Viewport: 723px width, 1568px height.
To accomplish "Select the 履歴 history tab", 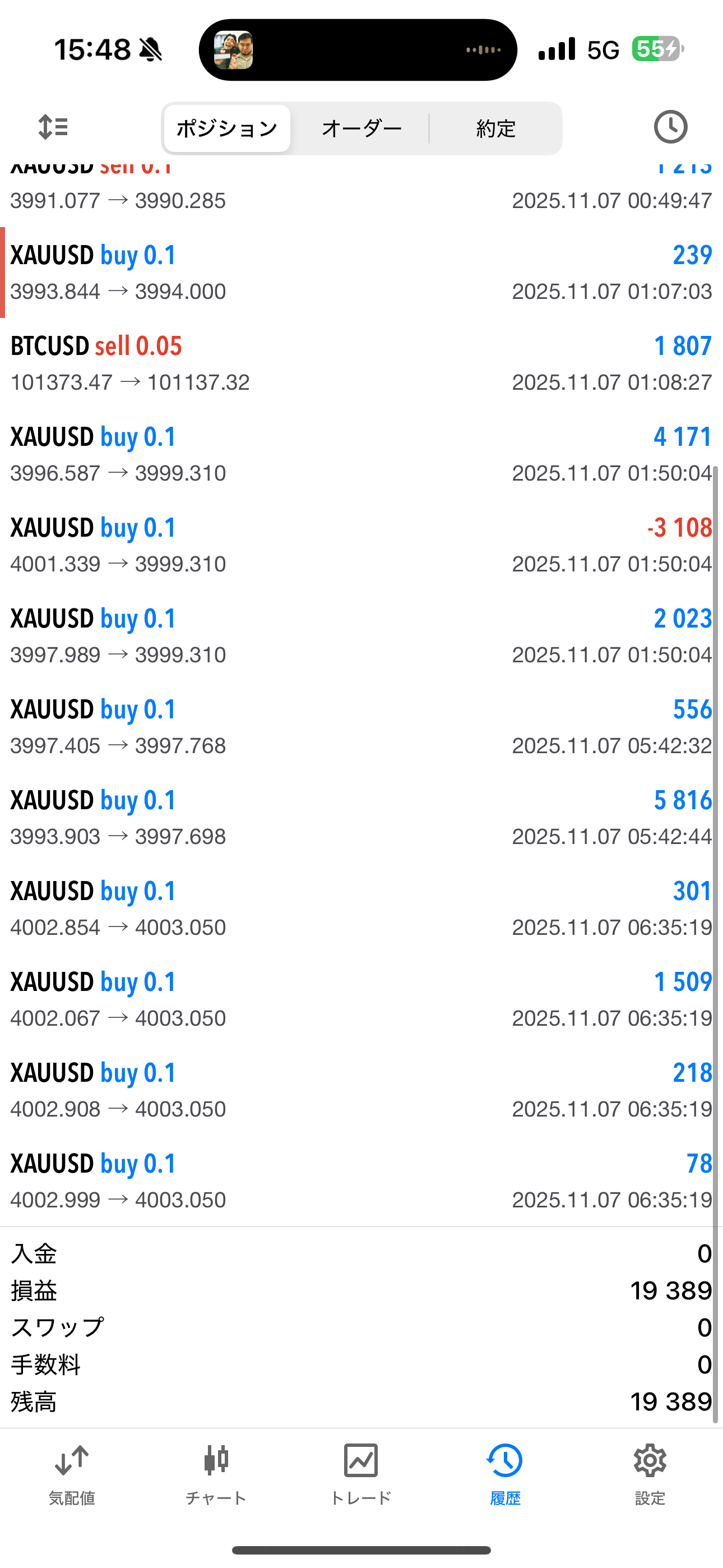I will [x=505, y=1473].
